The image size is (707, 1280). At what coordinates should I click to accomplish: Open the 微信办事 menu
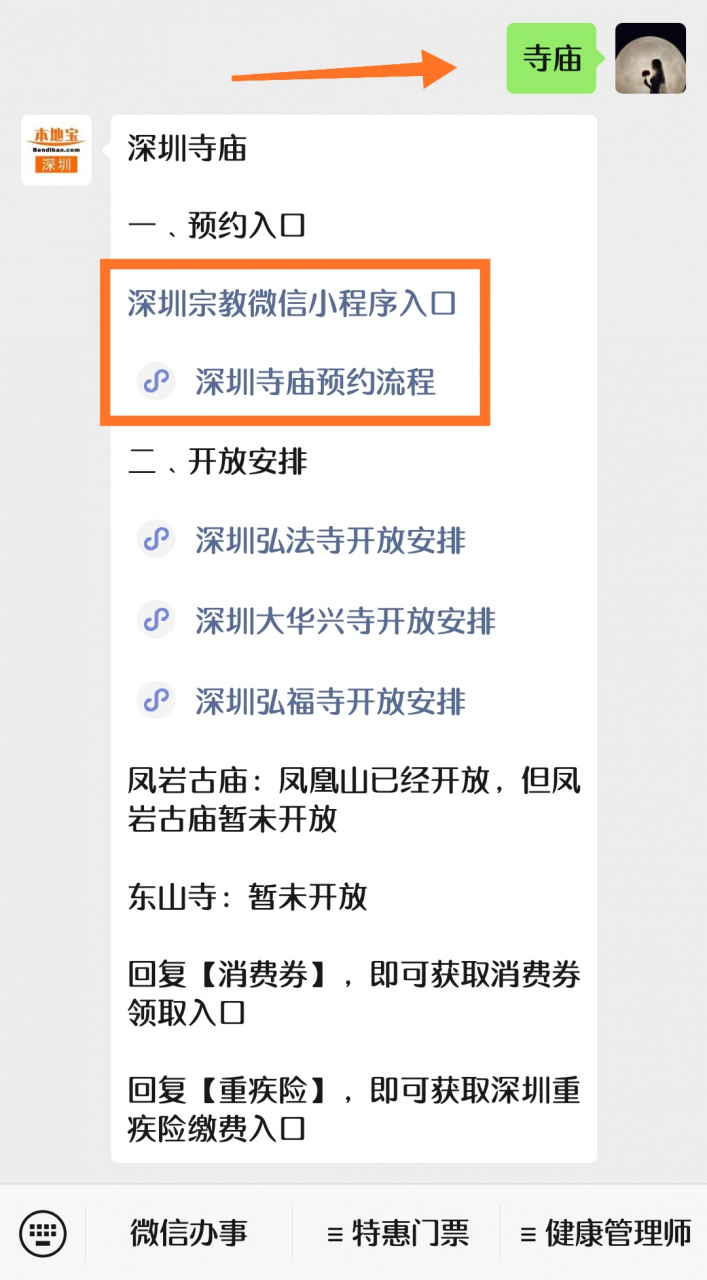[189, 1233]
